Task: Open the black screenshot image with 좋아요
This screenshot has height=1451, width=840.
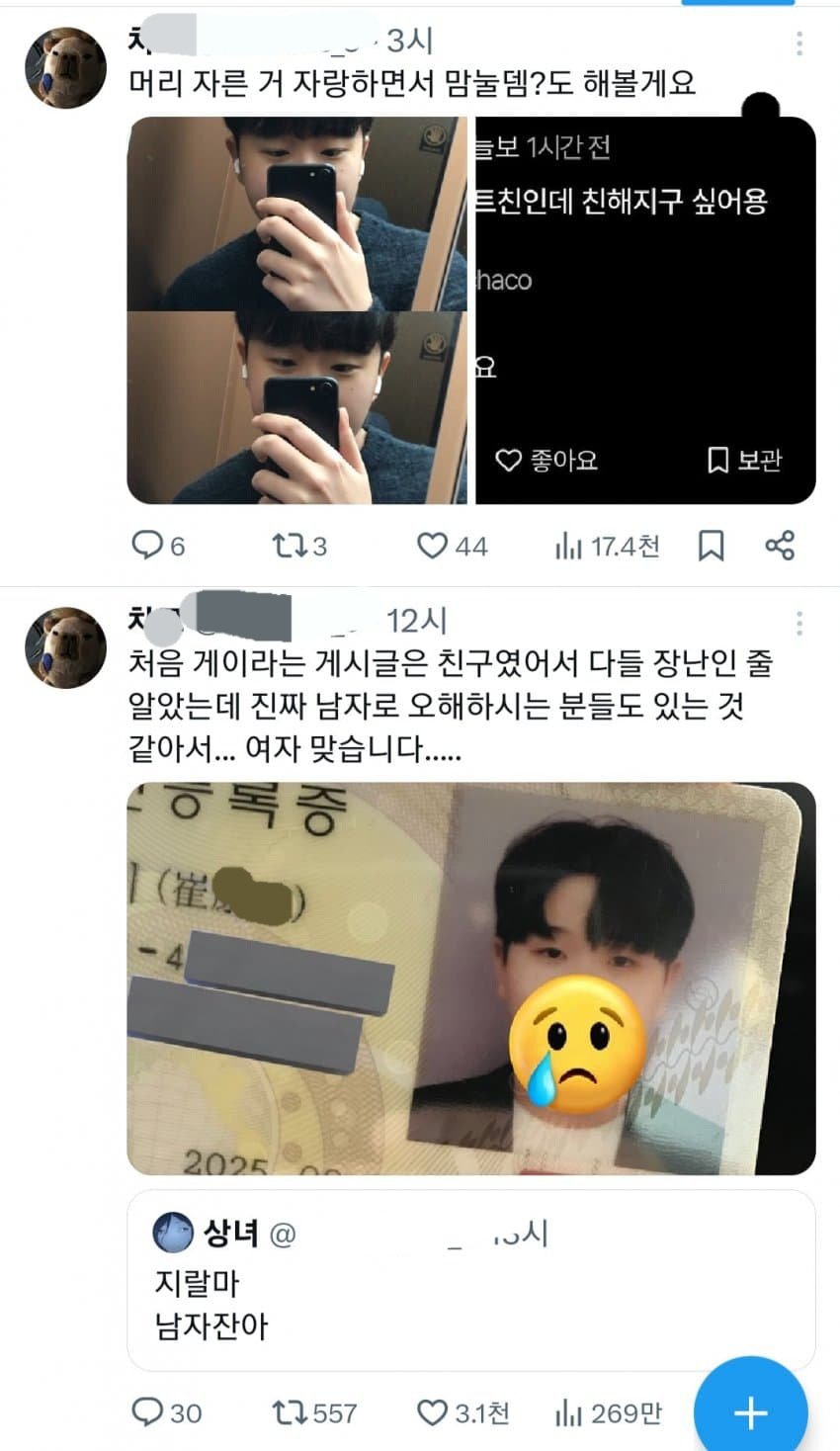Action: coord(644,311)
